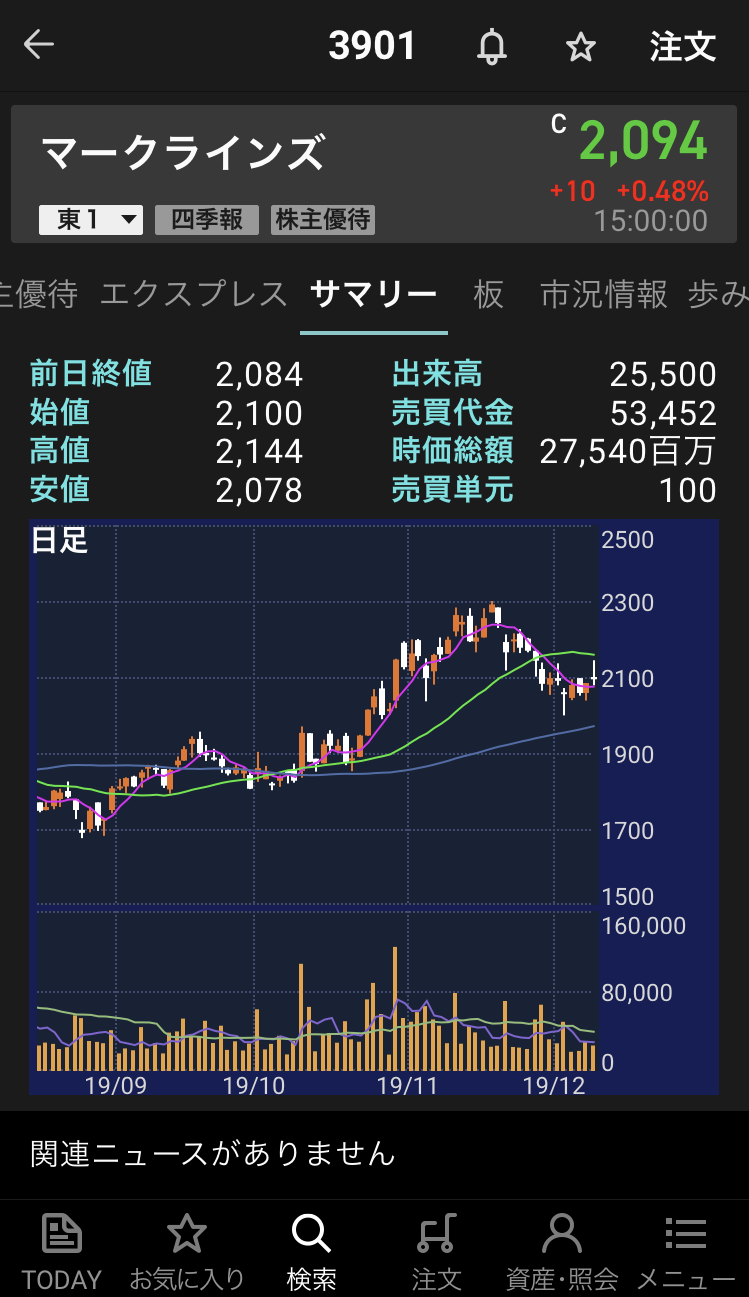Viewport: 749px width, 1297px height.
Task: Switch to the エクスプレス tab
Action: coord(194,294)
